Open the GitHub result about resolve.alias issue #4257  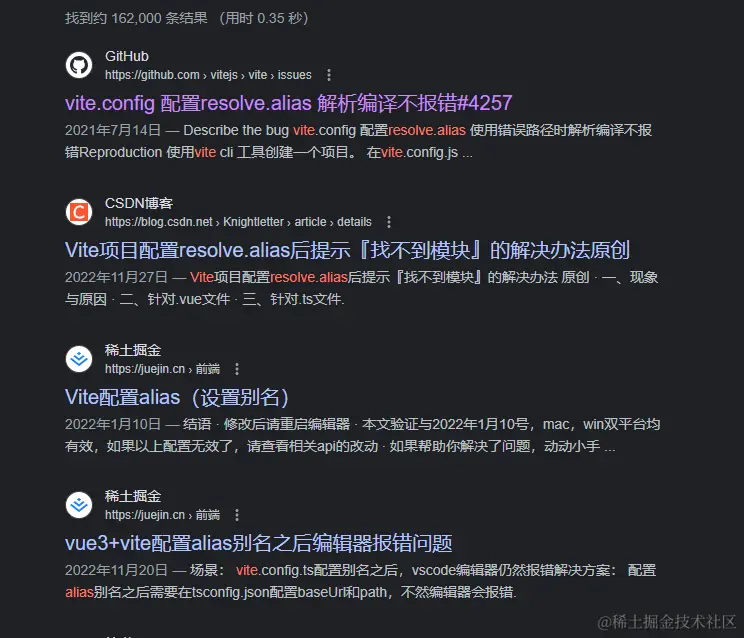[288, 103]
